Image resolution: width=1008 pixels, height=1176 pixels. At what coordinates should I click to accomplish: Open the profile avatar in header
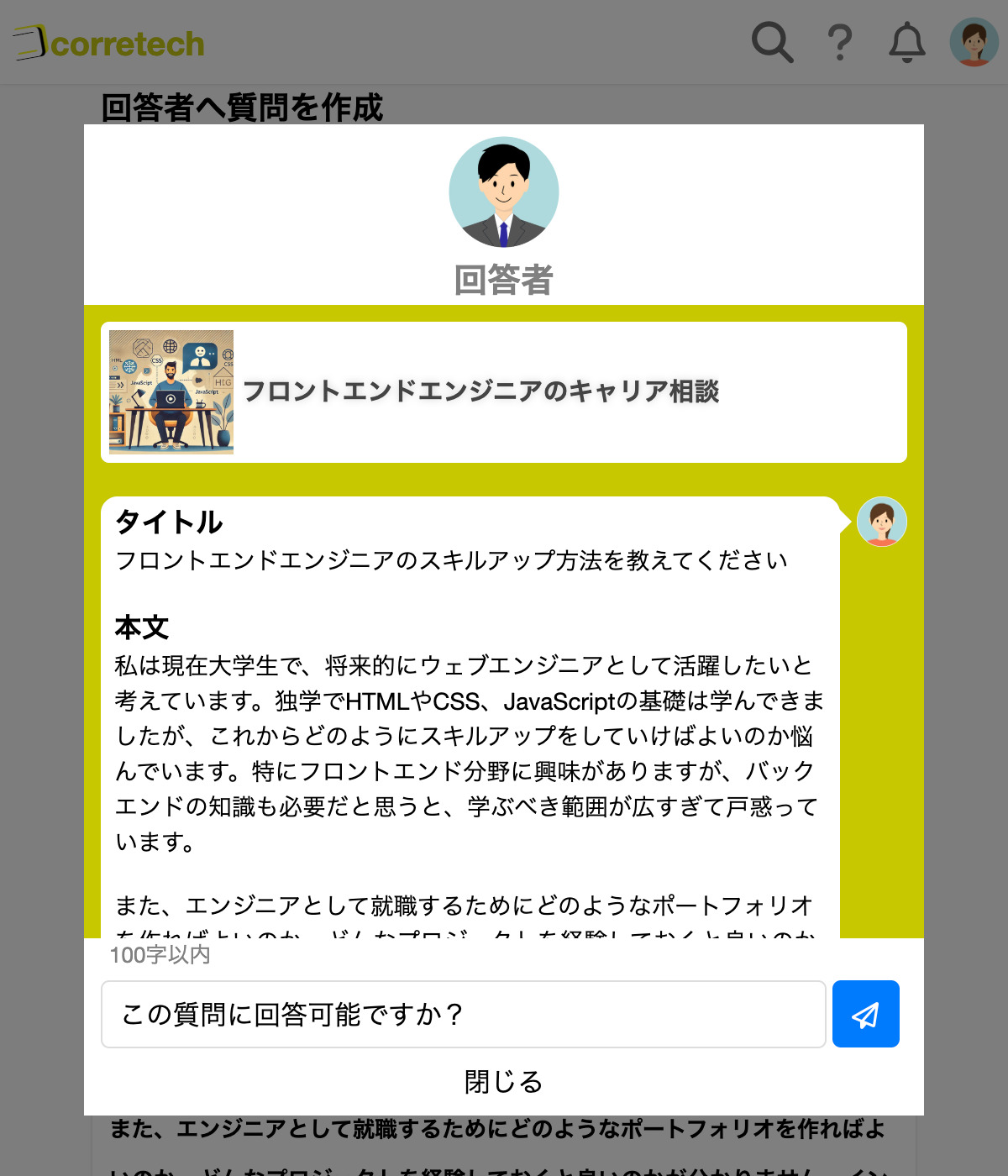(974, 42)
